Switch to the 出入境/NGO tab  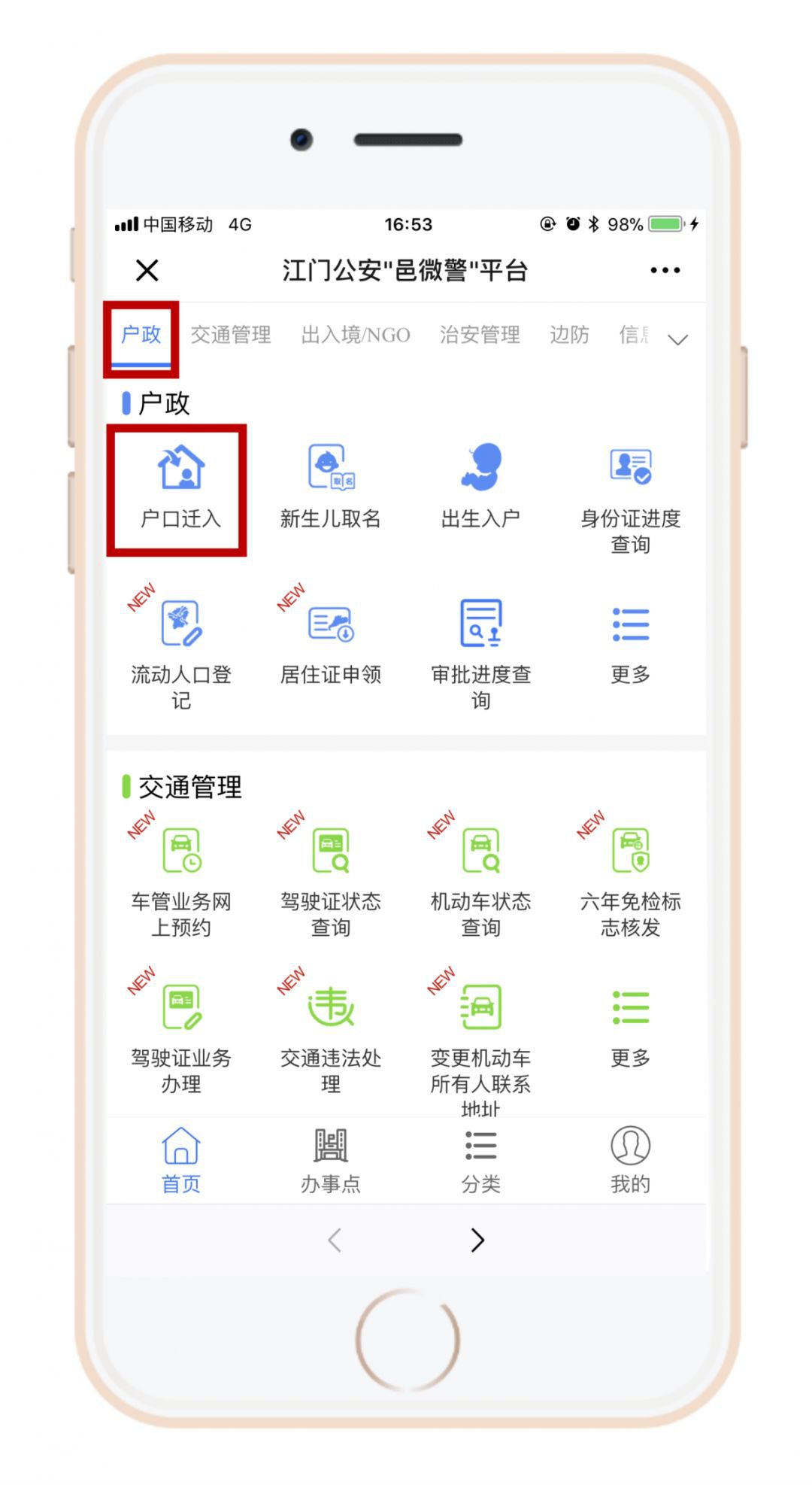pos(356,335)
